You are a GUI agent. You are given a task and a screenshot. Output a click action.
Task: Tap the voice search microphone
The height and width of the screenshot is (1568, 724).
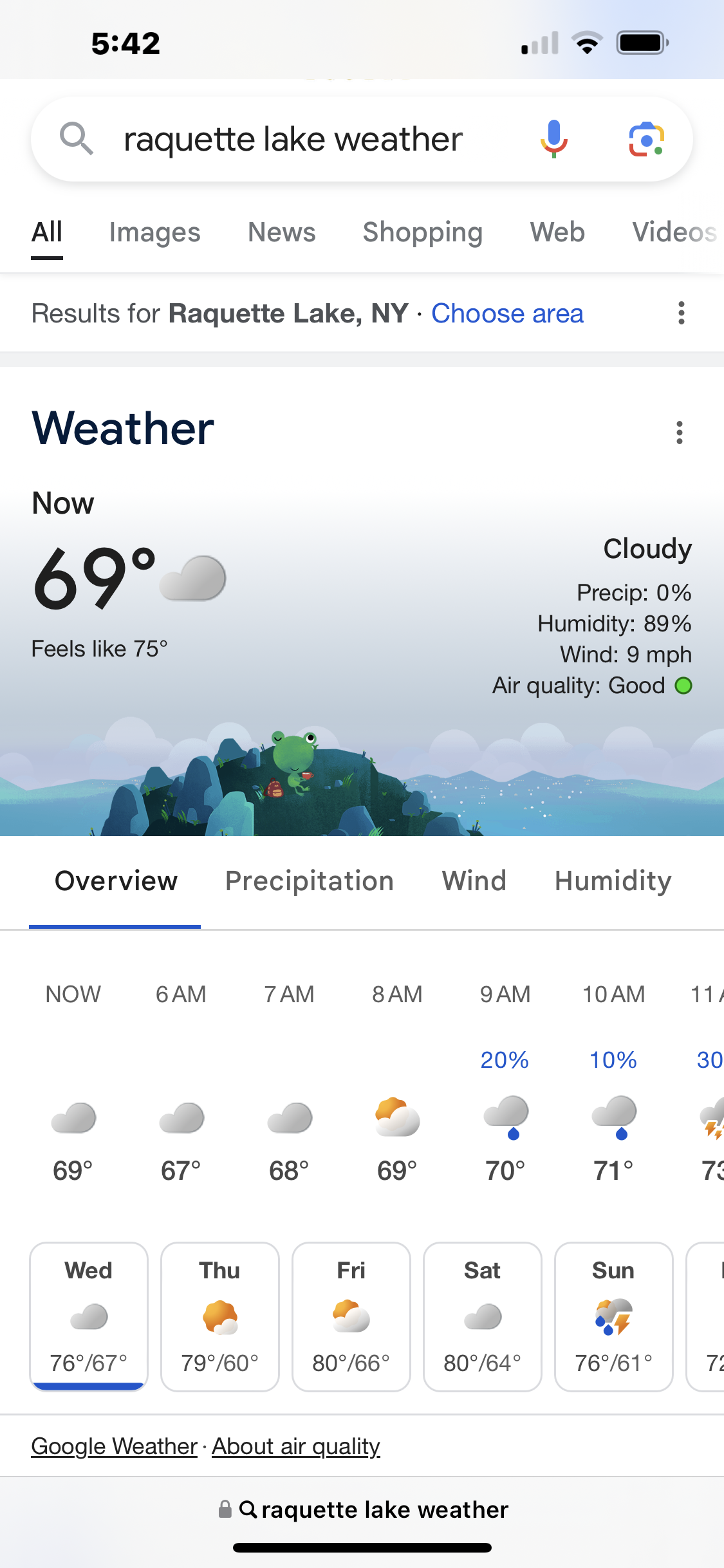553,139
